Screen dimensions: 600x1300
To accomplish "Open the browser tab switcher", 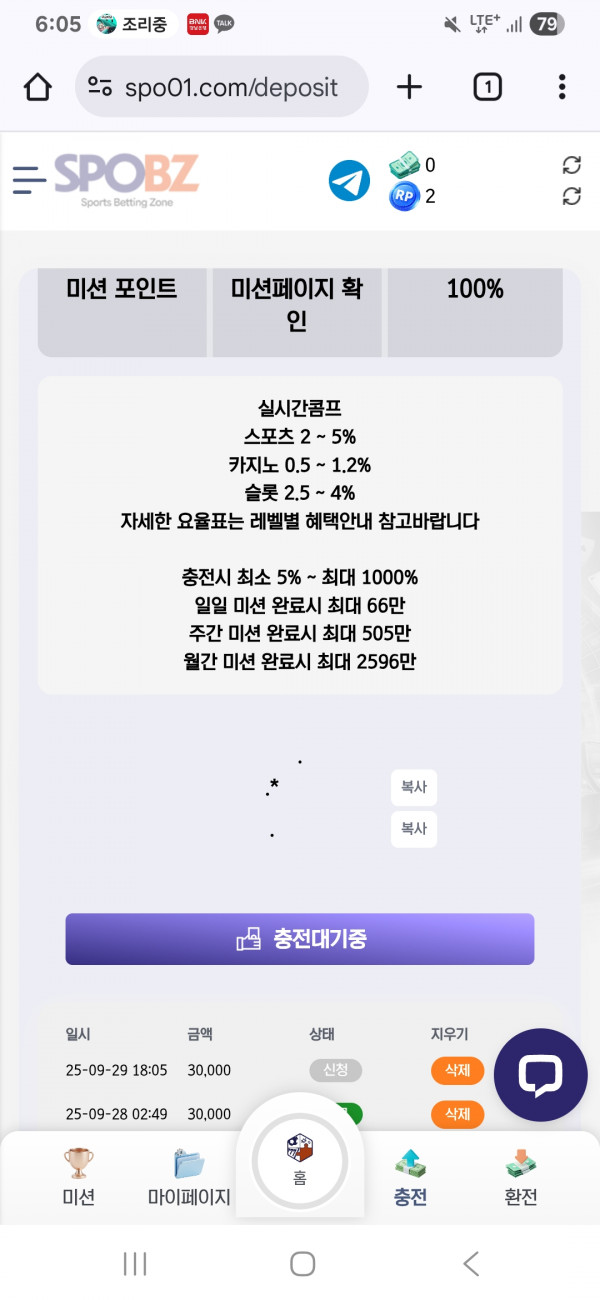I will coord(487,88).
